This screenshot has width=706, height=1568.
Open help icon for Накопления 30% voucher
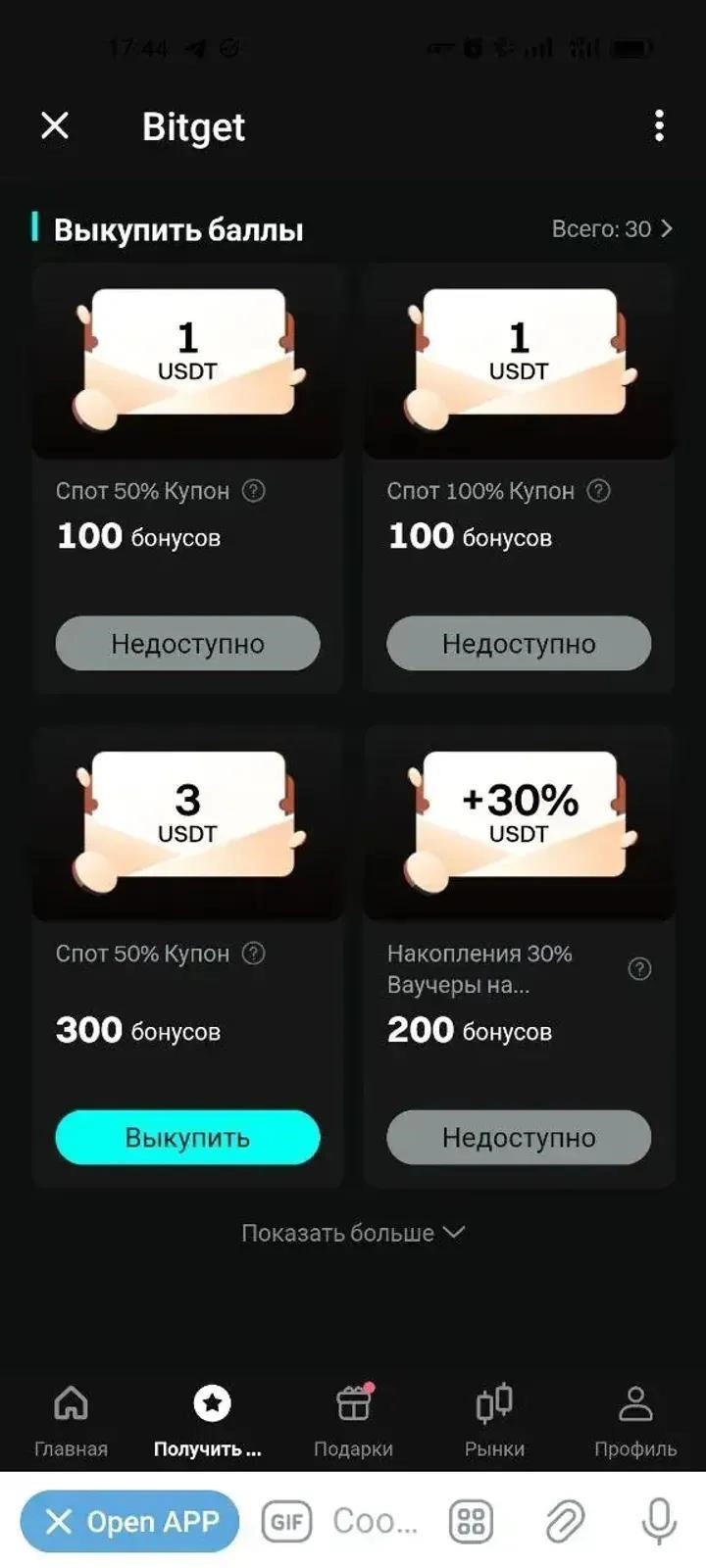coord(639,969)
